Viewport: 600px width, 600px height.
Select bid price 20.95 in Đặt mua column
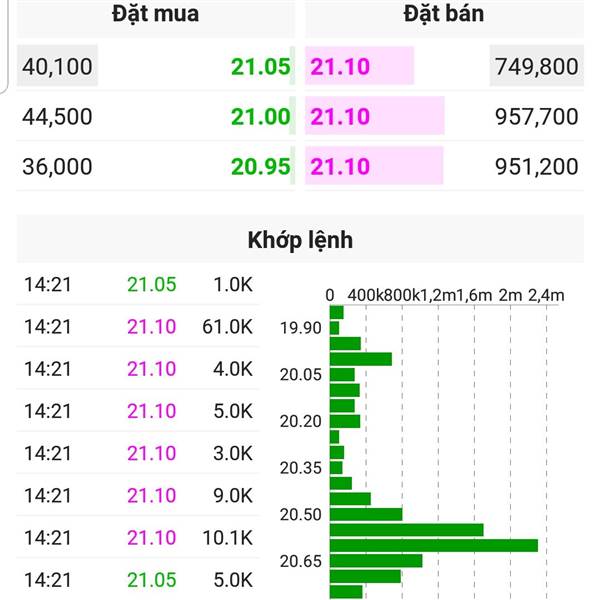tap(260, 166)
